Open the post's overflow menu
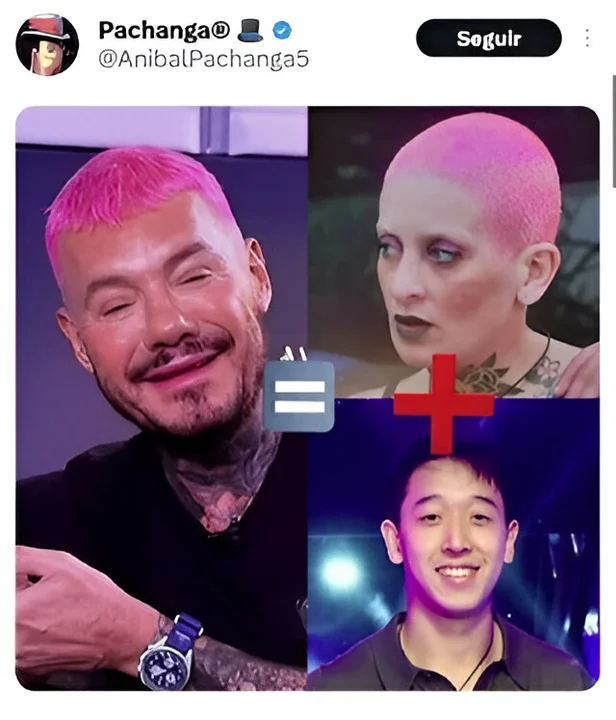Screen dimensions: 616x720 tap(587, 40)
